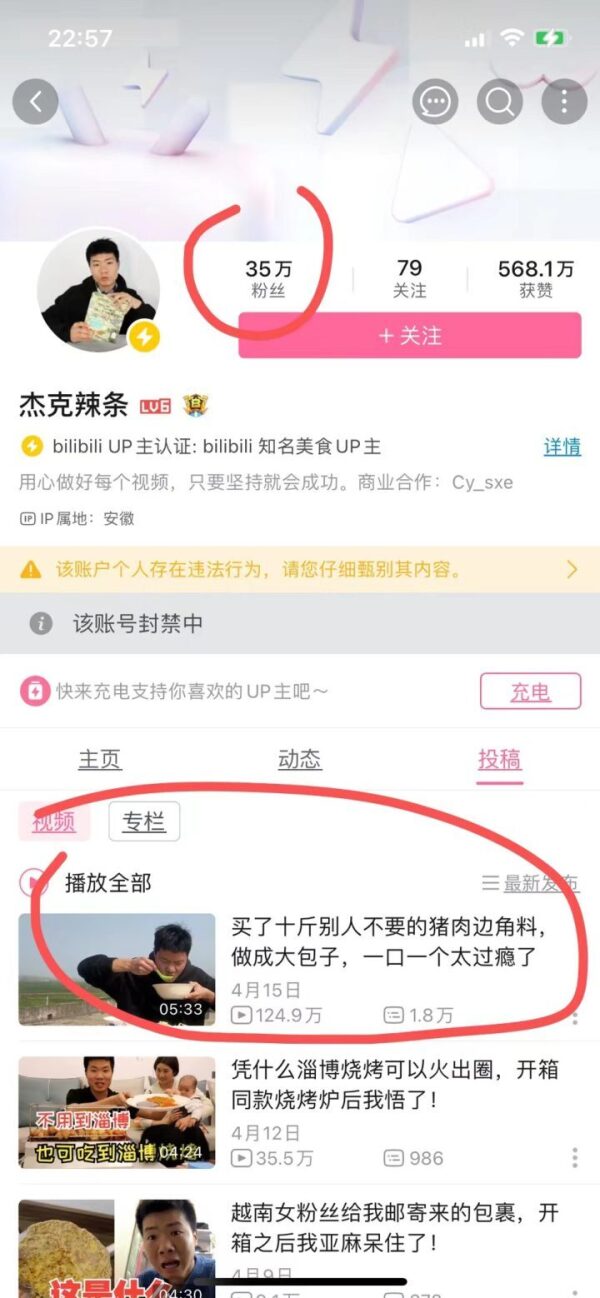The width and height of the screenshot is (600, 1298).
Task: Select the 专栏 filter chip
Action: pos(144,822)
